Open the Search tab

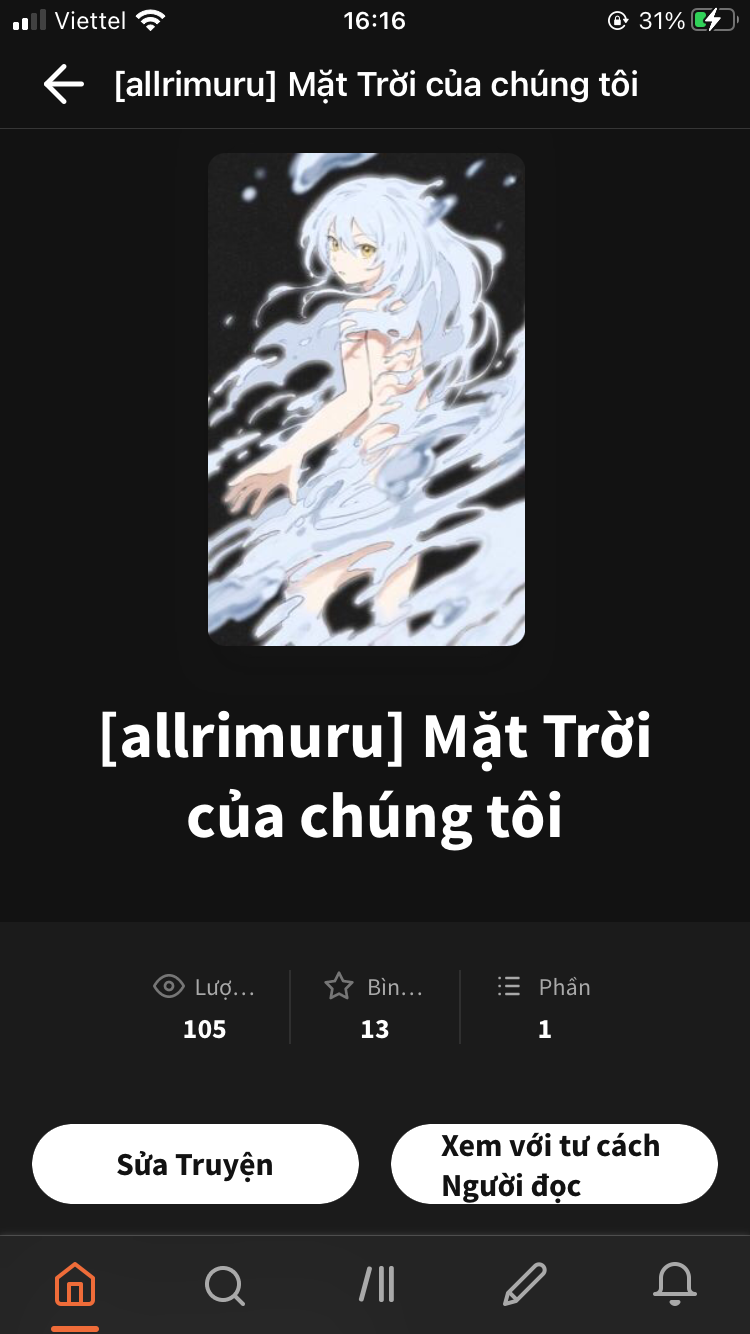pos(225,1284)
